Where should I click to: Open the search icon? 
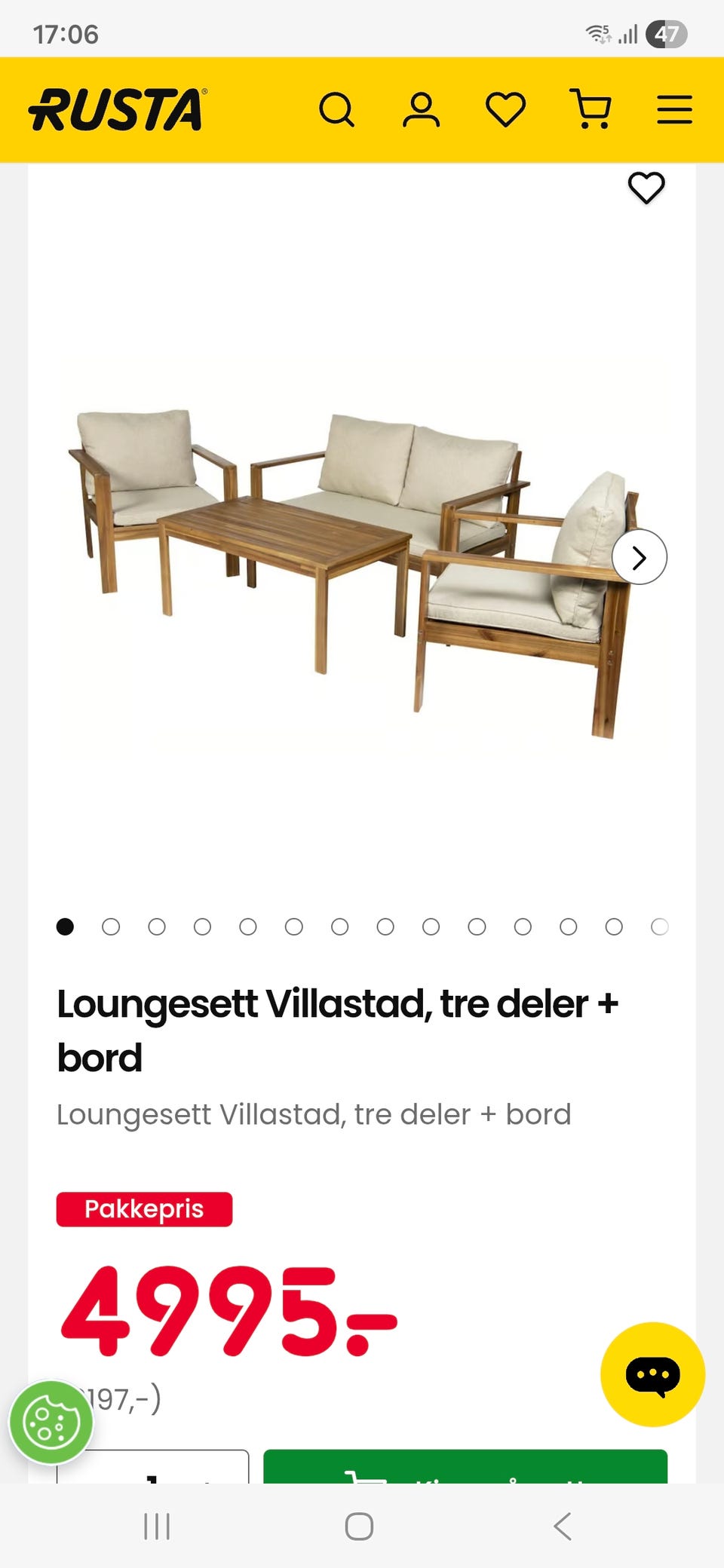(x=339, y=110)
